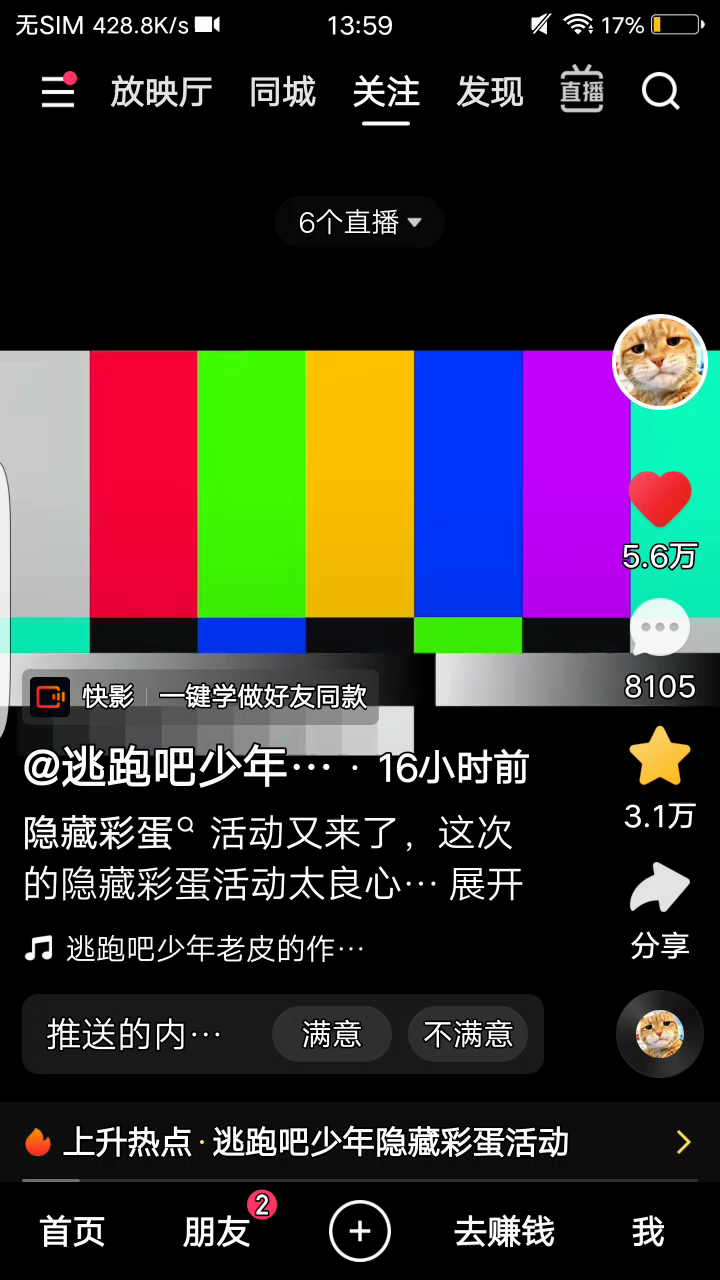Open the comments bubble
Screen dimensions: 720x1280
point(659,630)
